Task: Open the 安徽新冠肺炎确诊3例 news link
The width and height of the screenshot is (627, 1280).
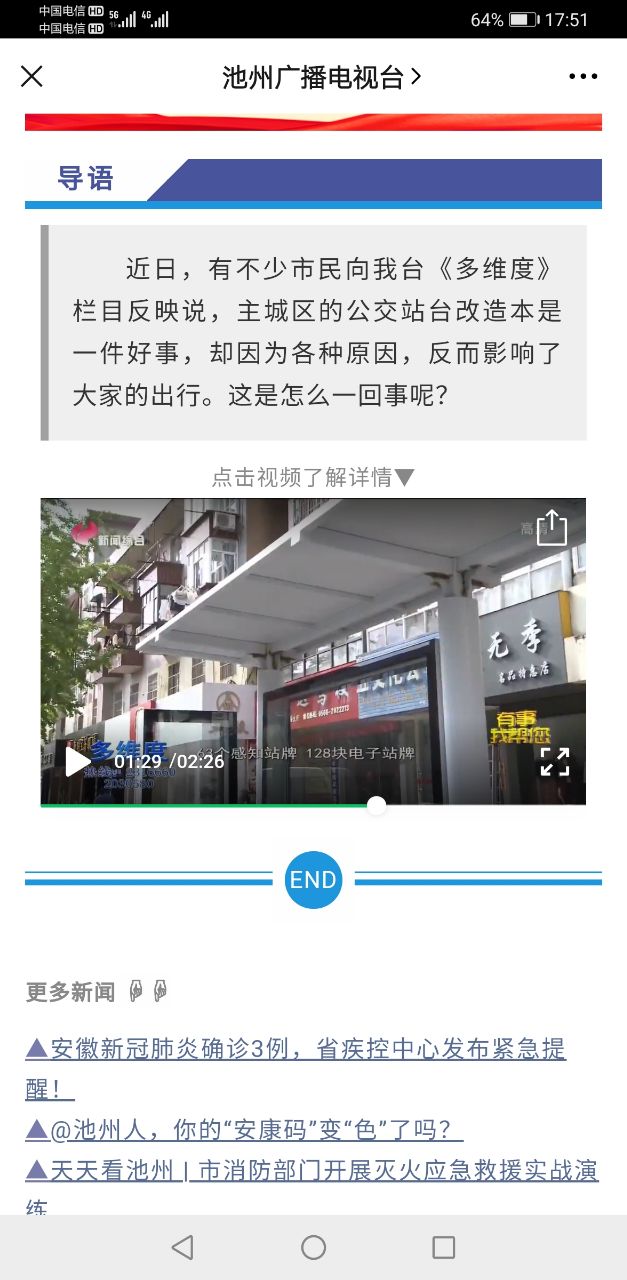Action: point(296,1050)
